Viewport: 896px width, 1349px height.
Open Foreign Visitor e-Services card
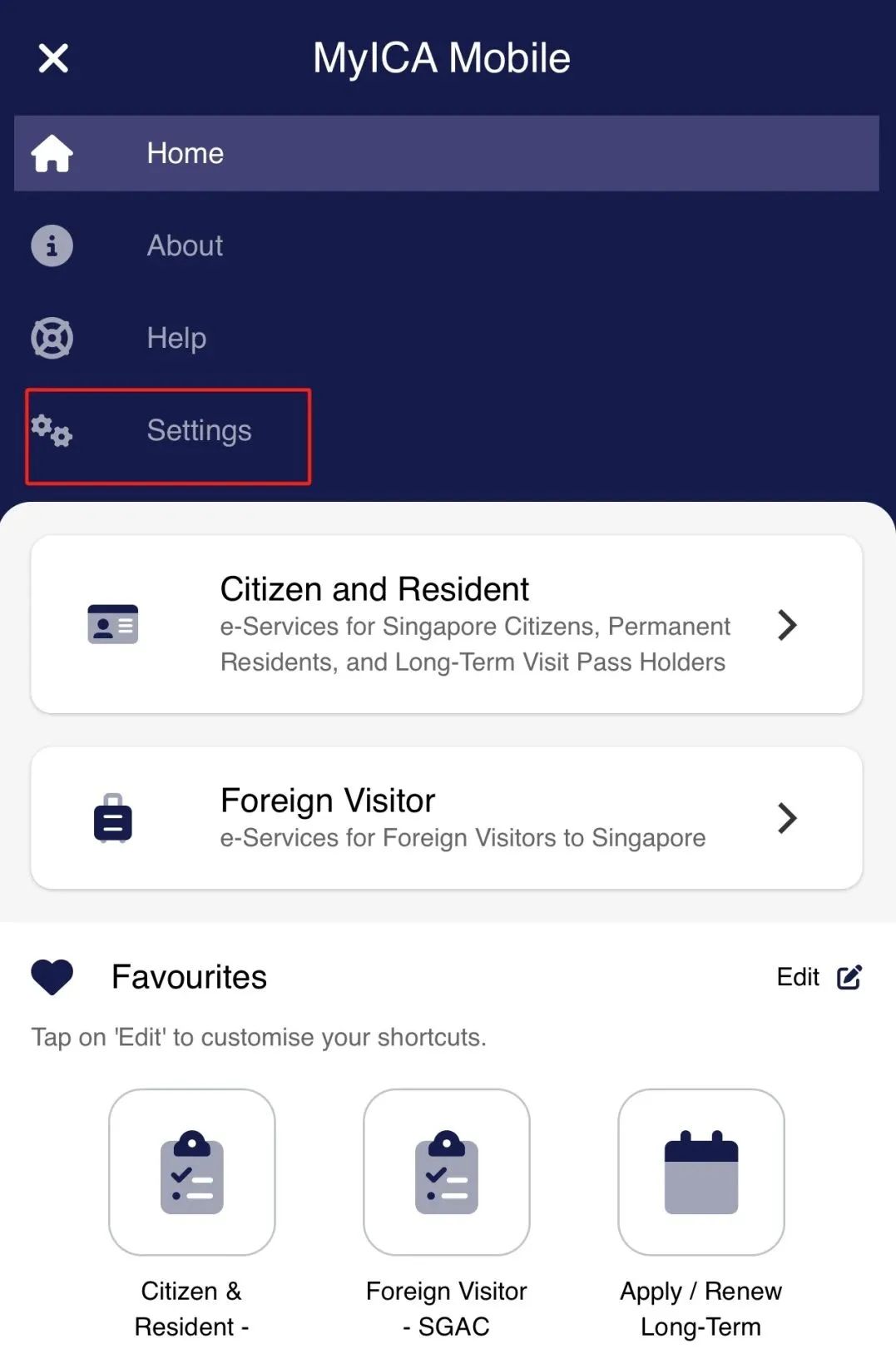pyautogui.click(x=446, y=818)
